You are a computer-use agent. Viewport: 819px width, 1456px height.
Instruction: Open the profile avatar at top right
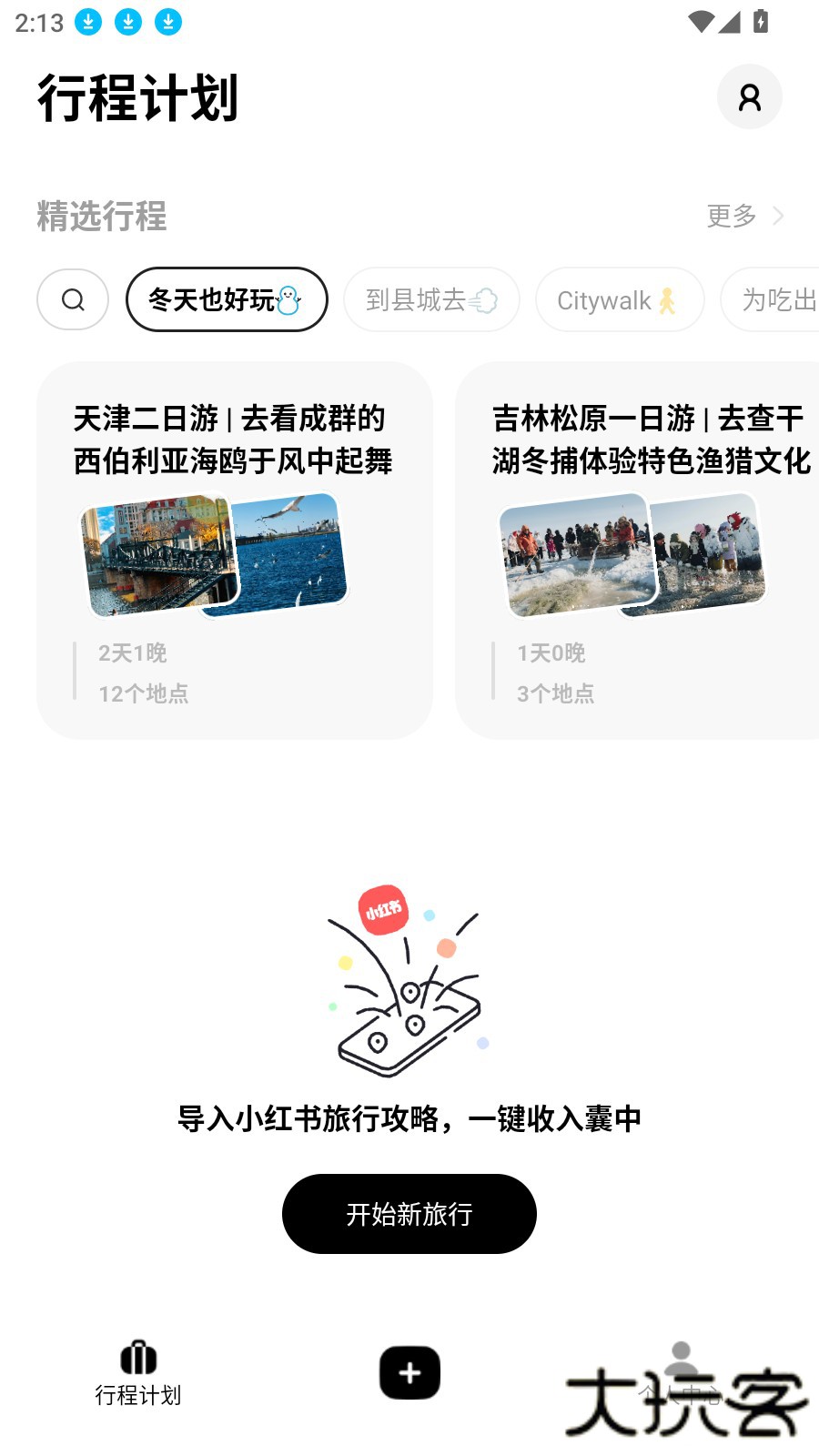(x=749, y=96)
